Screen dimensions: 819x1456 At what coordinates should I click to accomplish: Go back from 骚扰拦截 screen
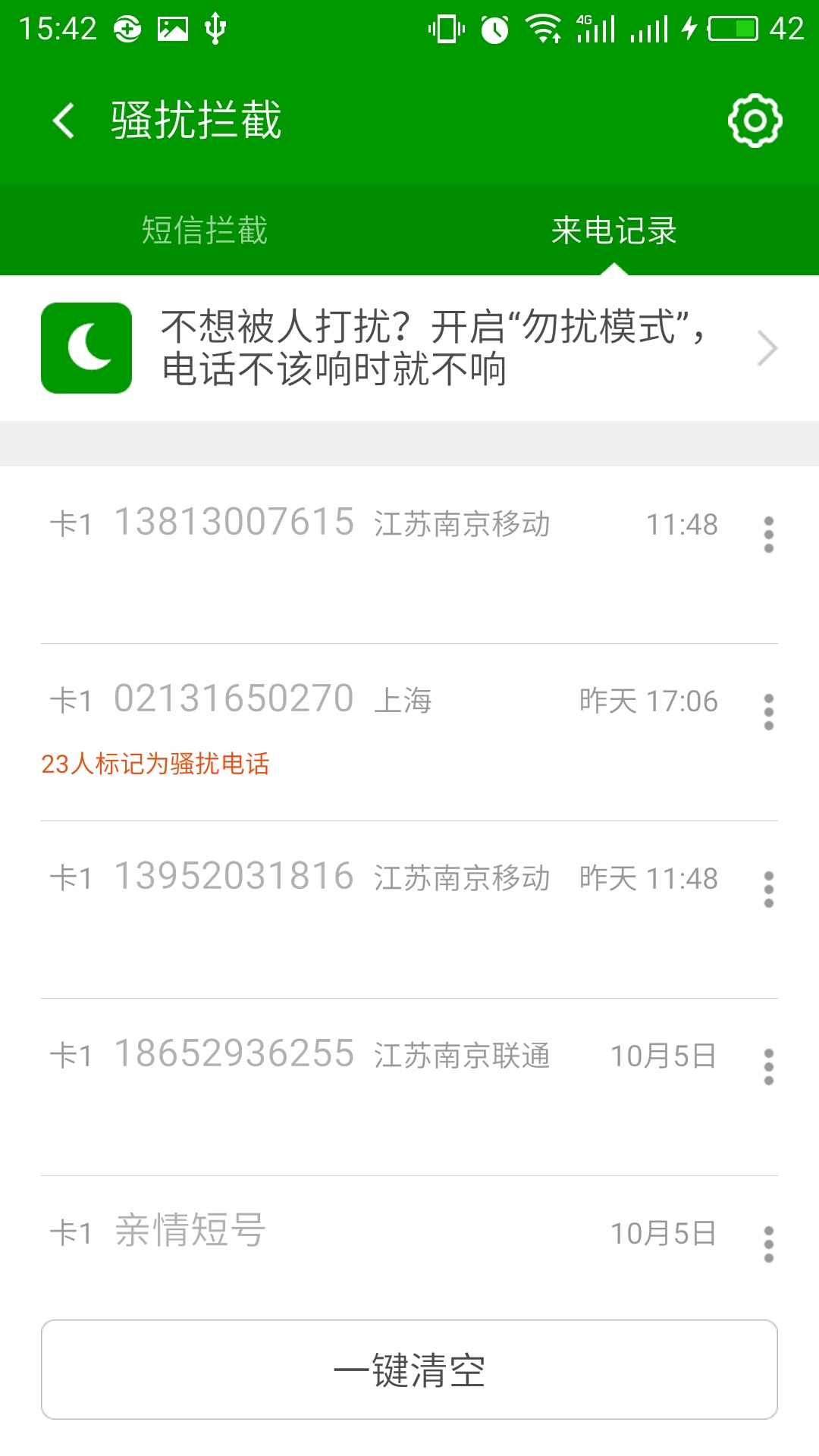(x=64, y=121)
